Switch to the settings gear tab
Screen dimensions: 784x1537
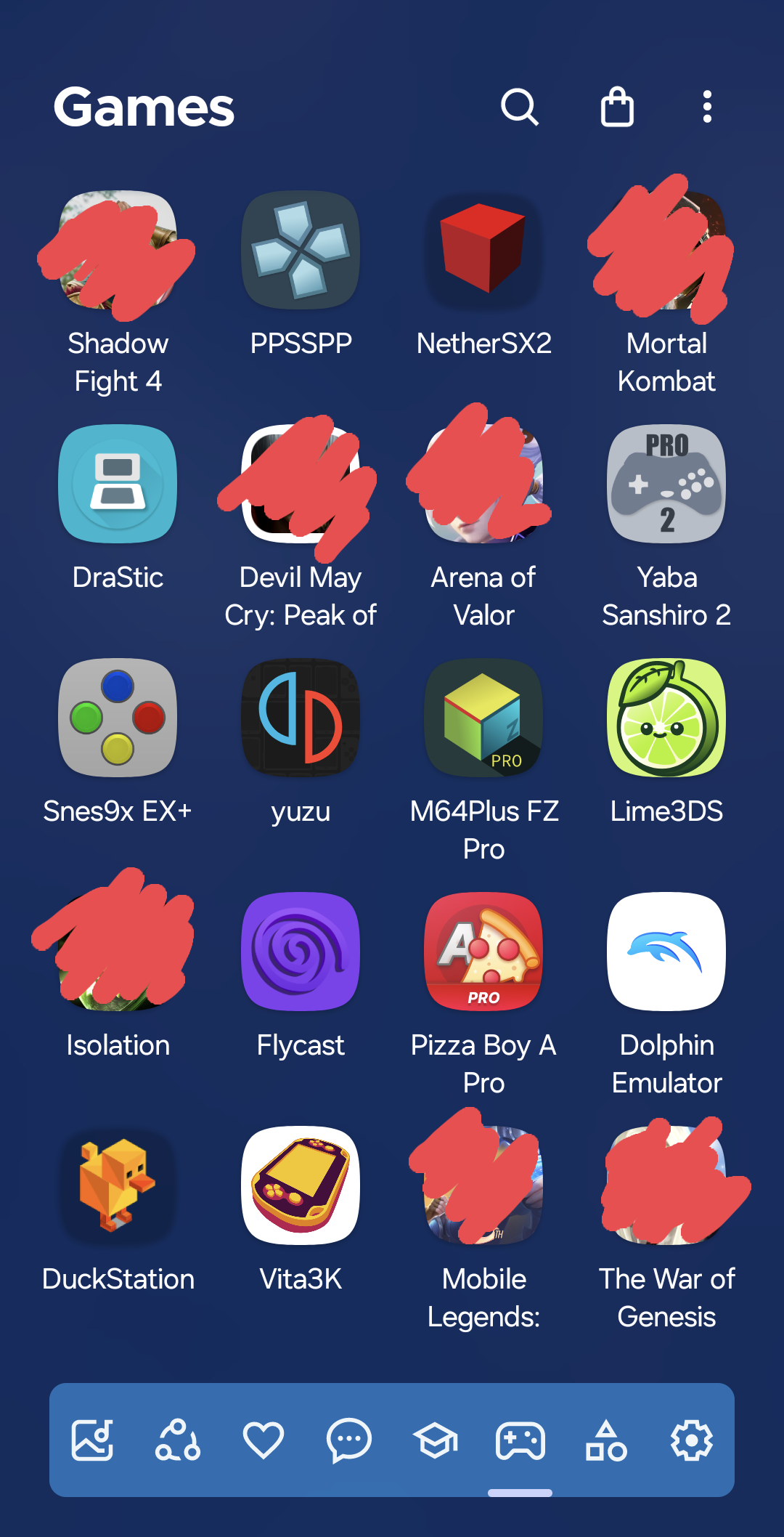click(692, 1440)
